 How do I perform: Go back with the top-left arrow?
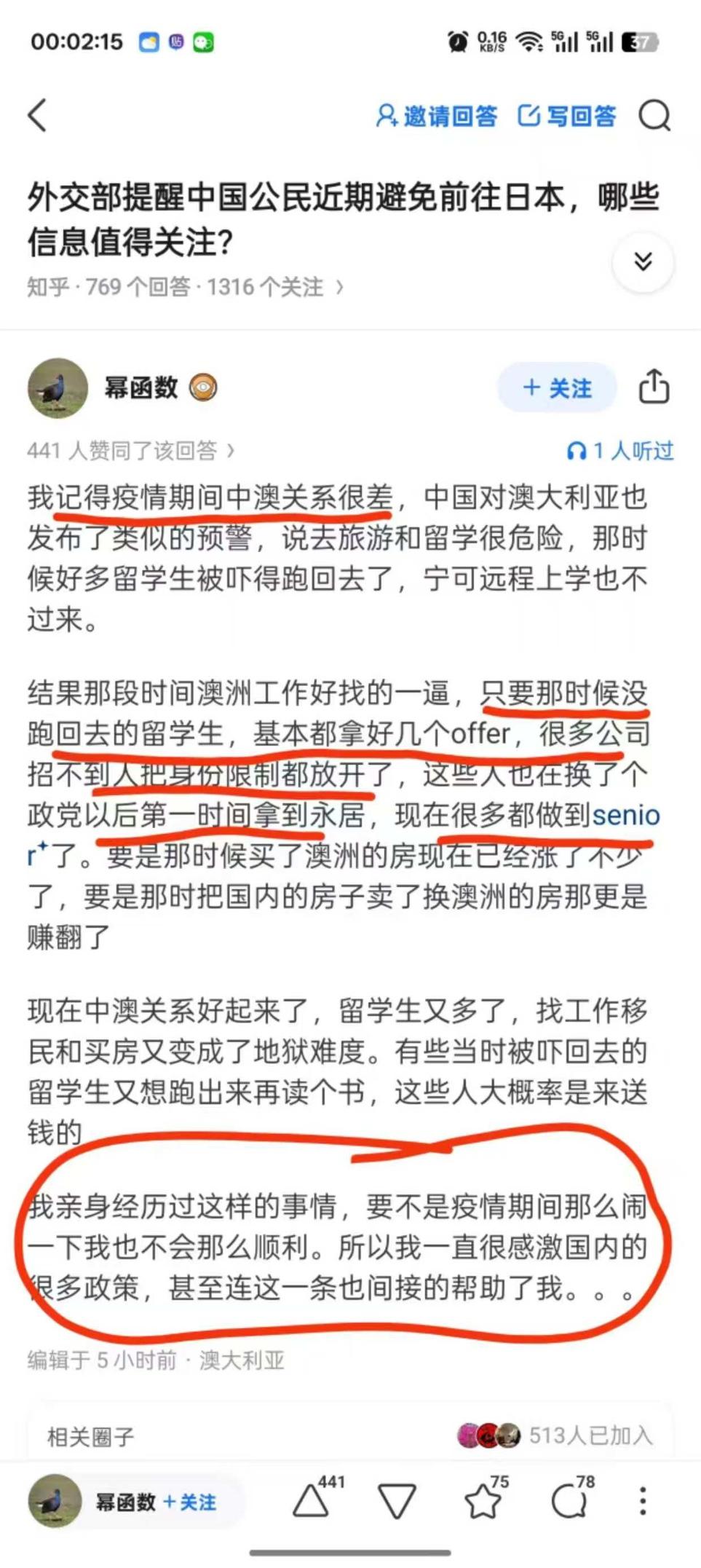38,115
